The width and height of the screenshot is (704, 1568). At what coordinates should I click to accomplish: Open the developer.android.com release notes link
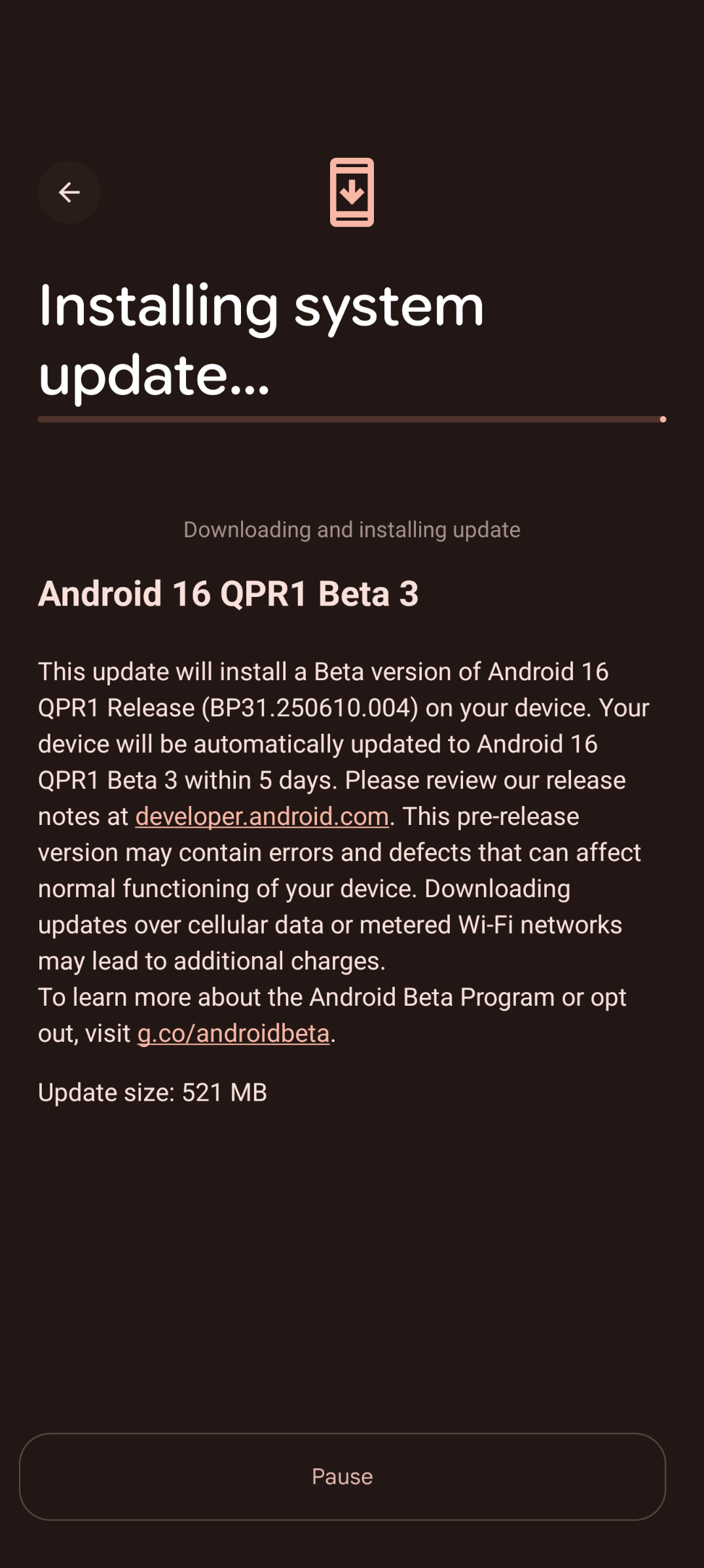click(262, 816)
